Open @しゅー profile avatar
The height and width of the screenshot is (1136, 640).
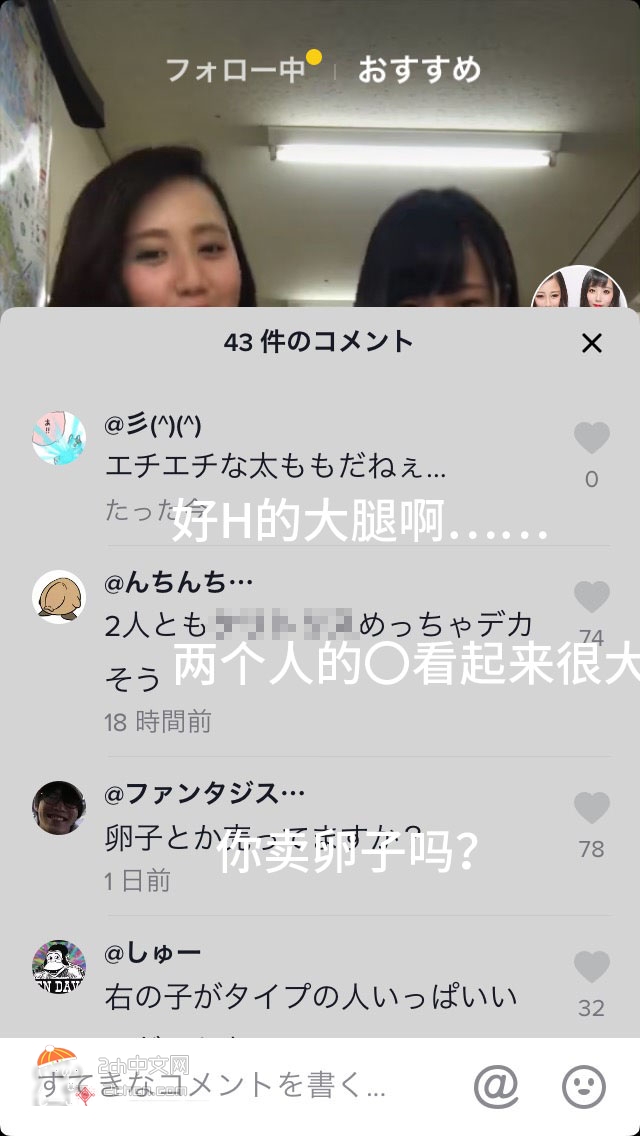59,967
